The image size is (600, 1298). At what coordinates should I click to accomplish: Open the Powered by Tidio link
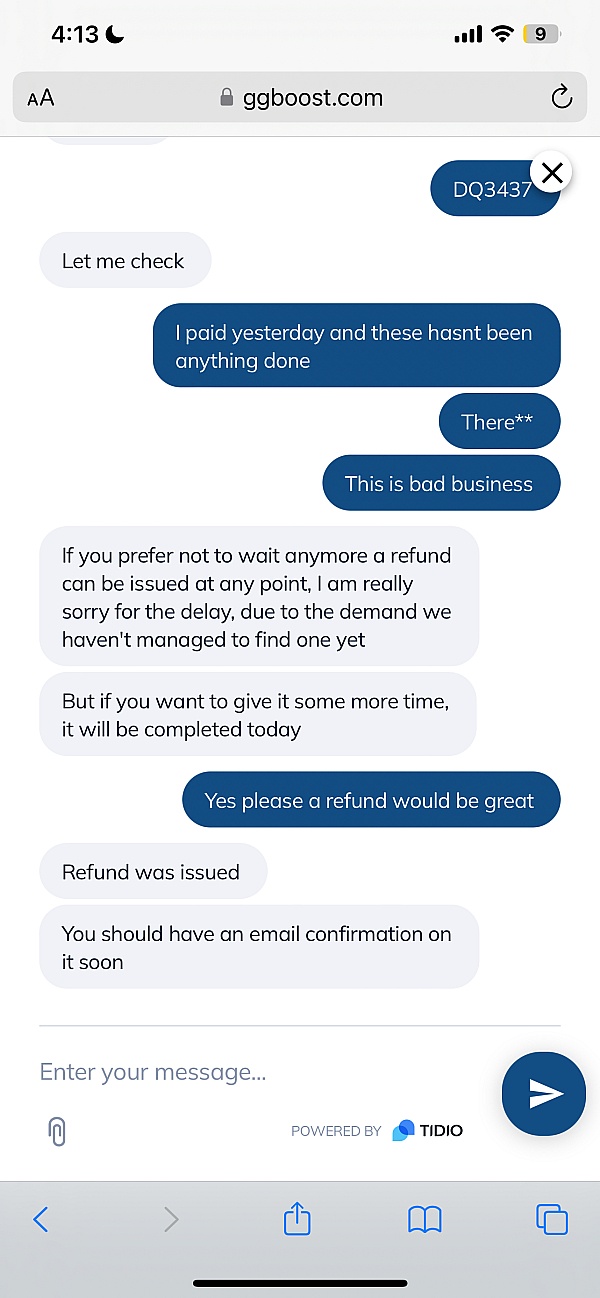click(377, 1131)
